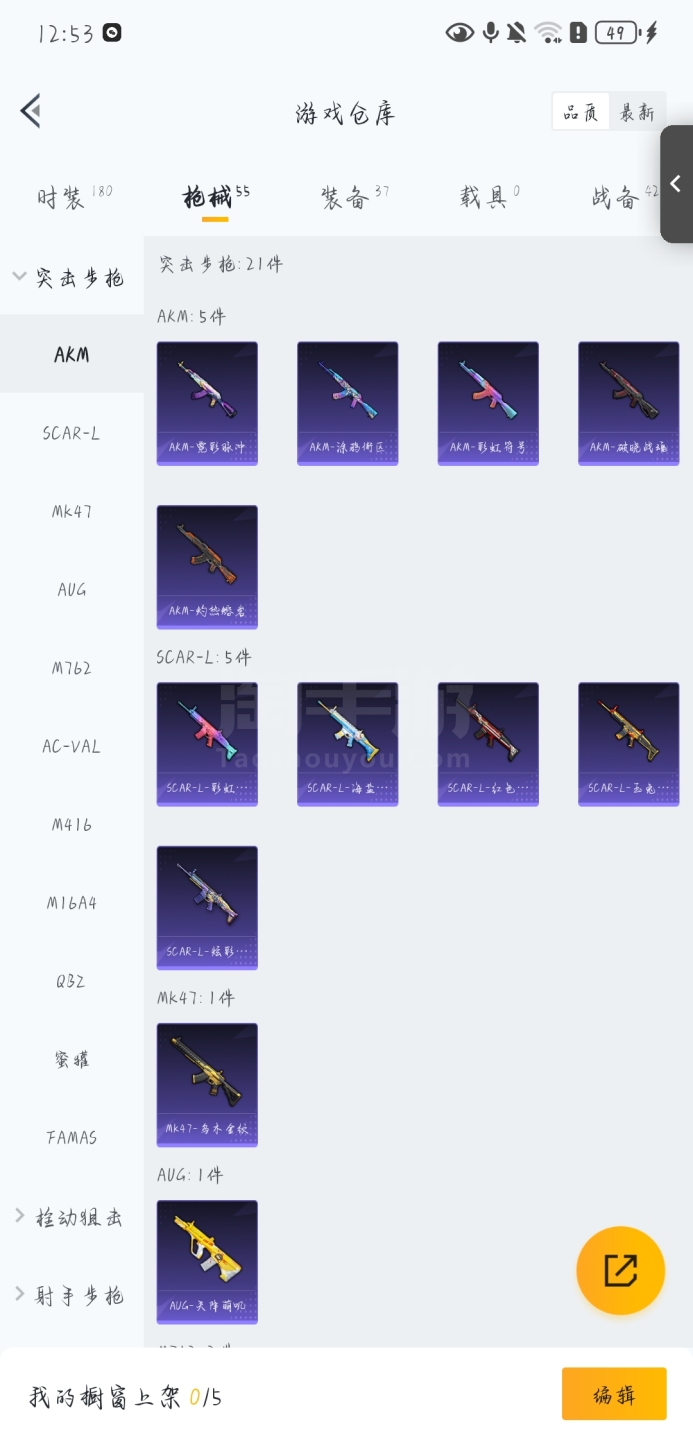
Task: Sort items by 最新
Action: [637, 112]
